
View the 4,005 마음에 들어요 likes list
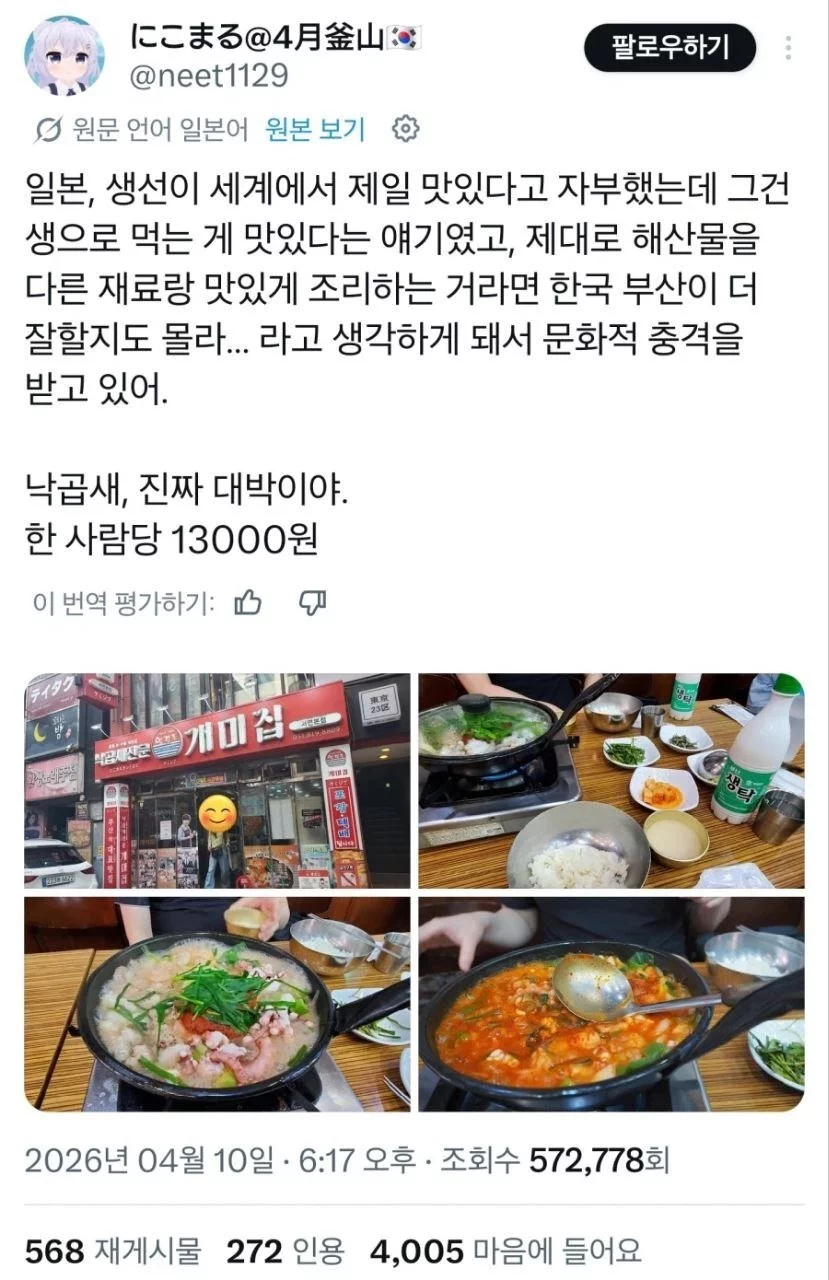click(x=505, y=1251)
